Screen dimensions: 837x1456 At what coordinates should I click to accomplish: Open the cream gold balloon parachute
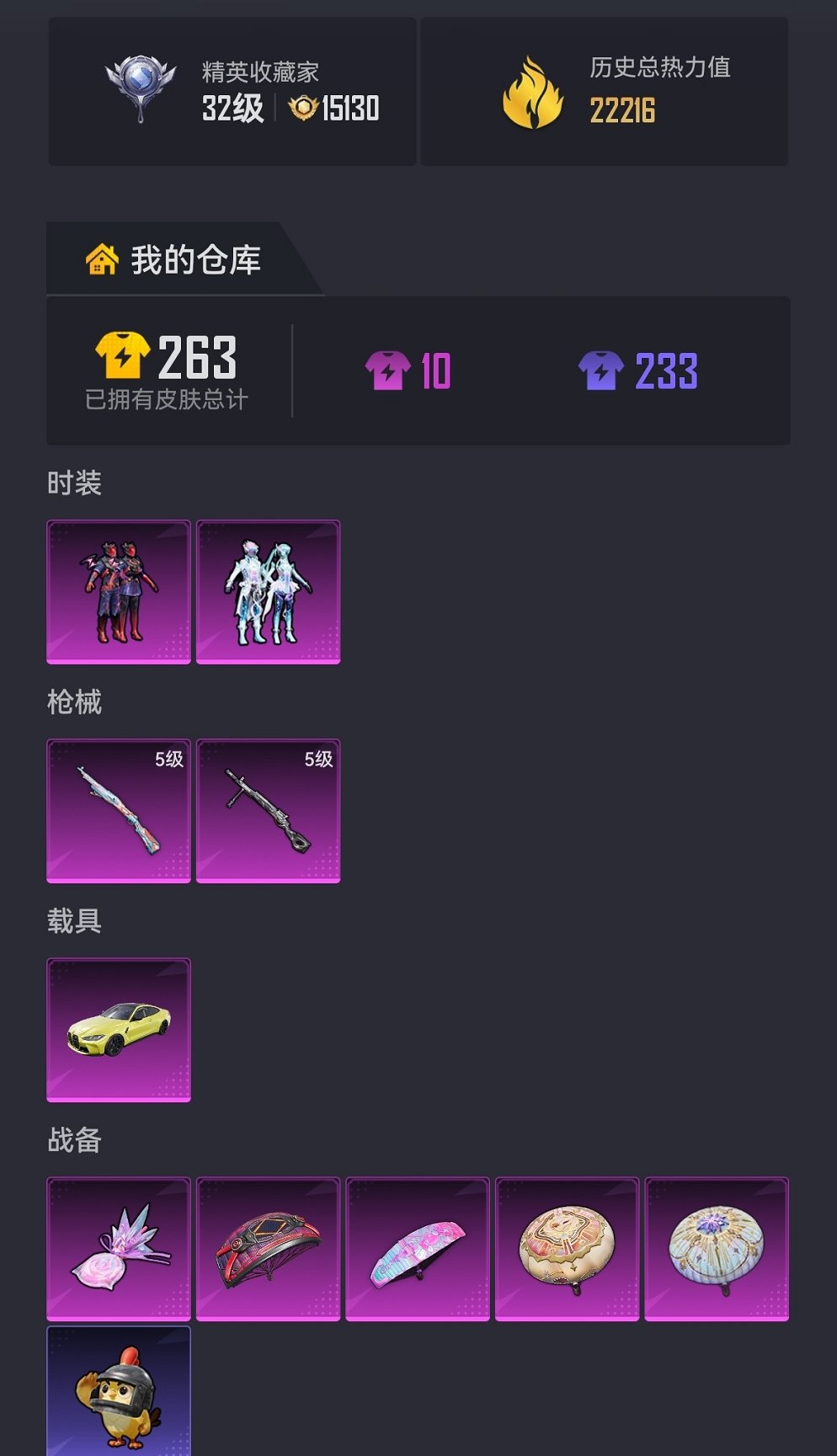567,1249
